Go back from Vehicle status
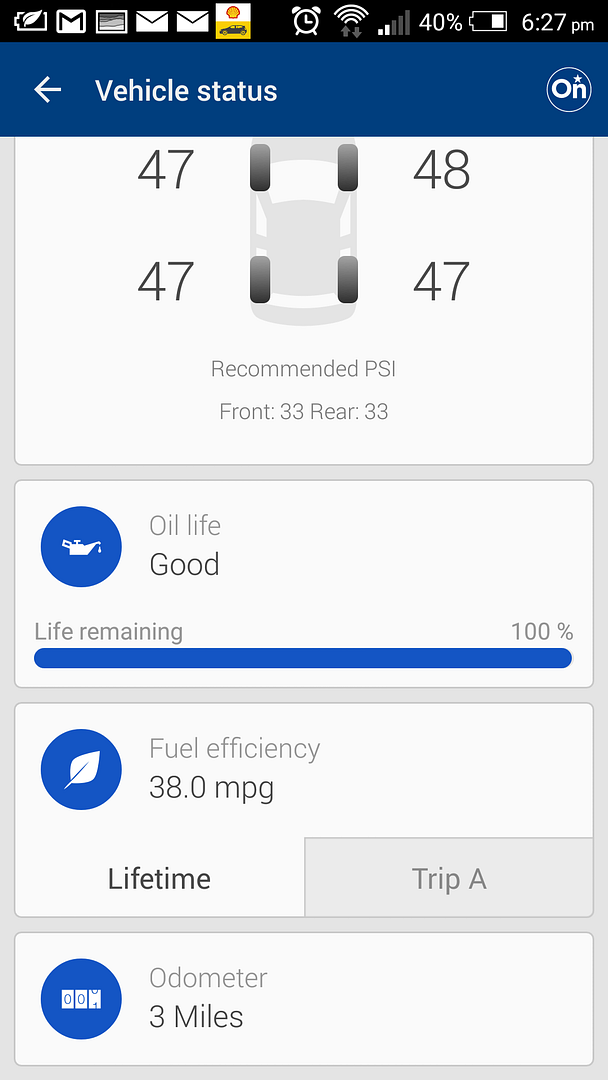The height and width of the screenshot is (1080, 608). 48,90
